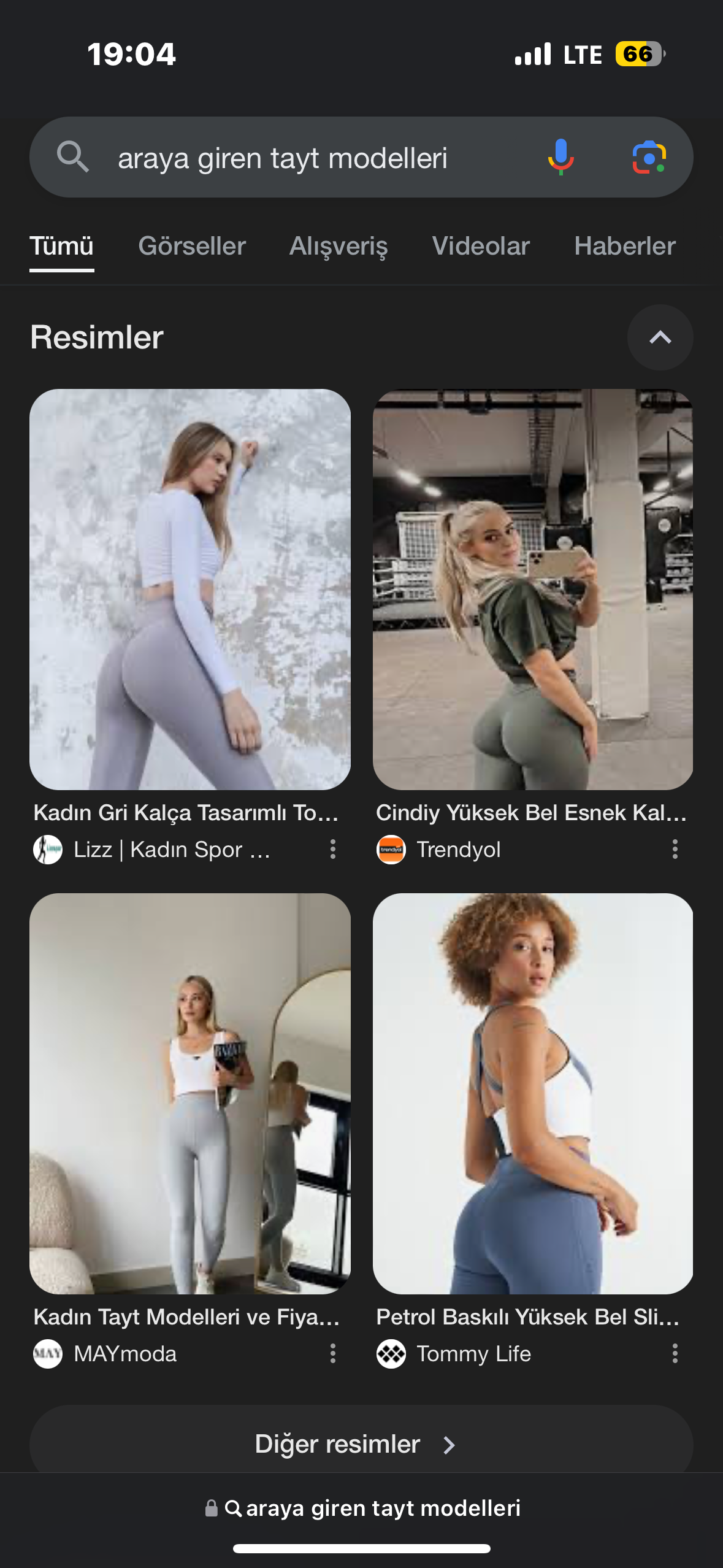
Task: Switch to the Haberler tab
Action: 624,247
